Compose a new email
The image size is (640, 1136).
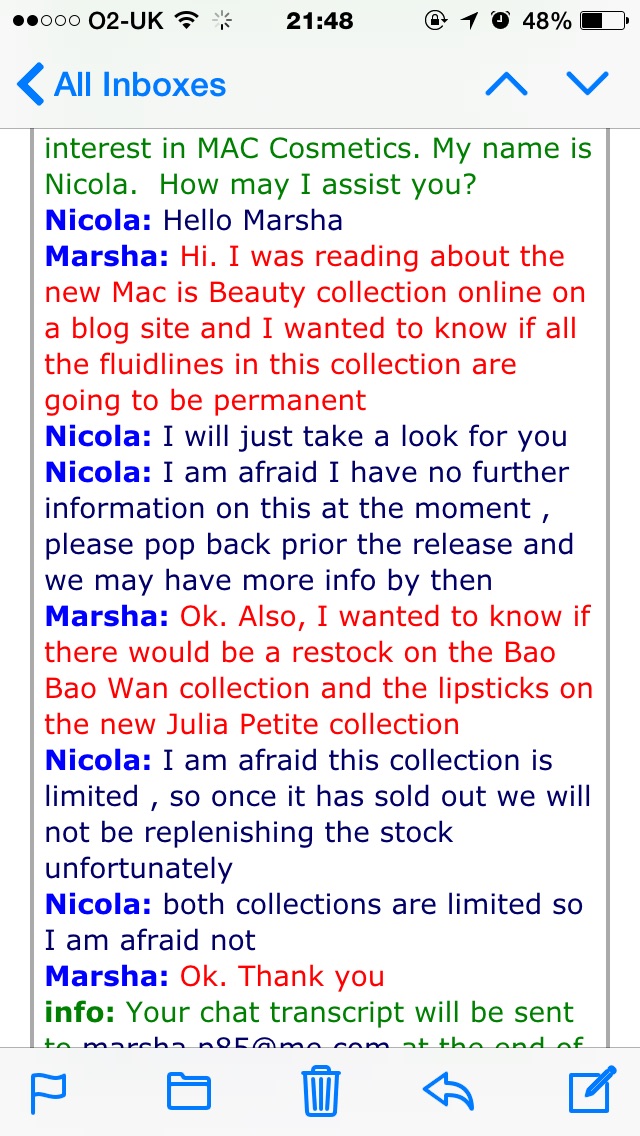[x=590, y=1089]
